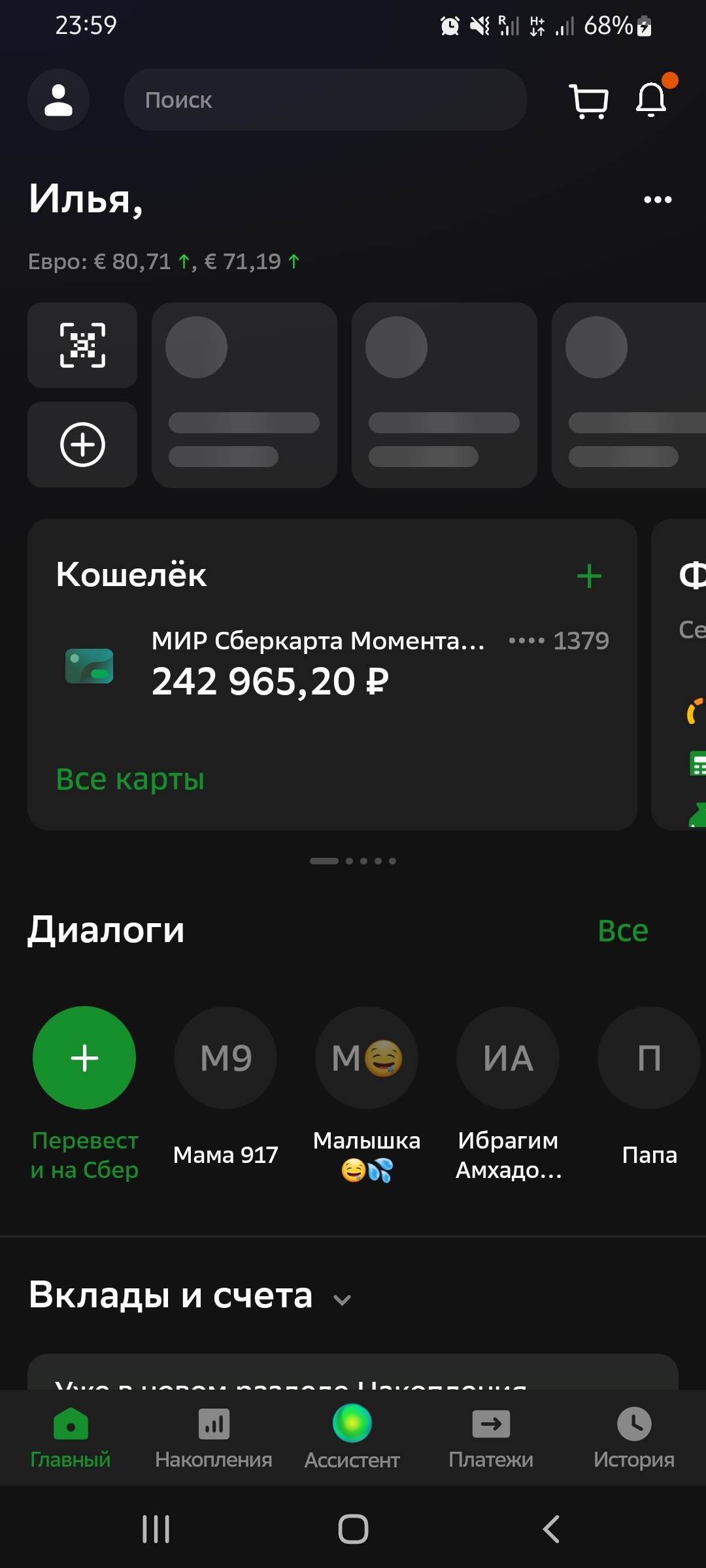Open Все карты link
Screen dimensions: 706x1568
pyautogui.click(x=130, y=779)
